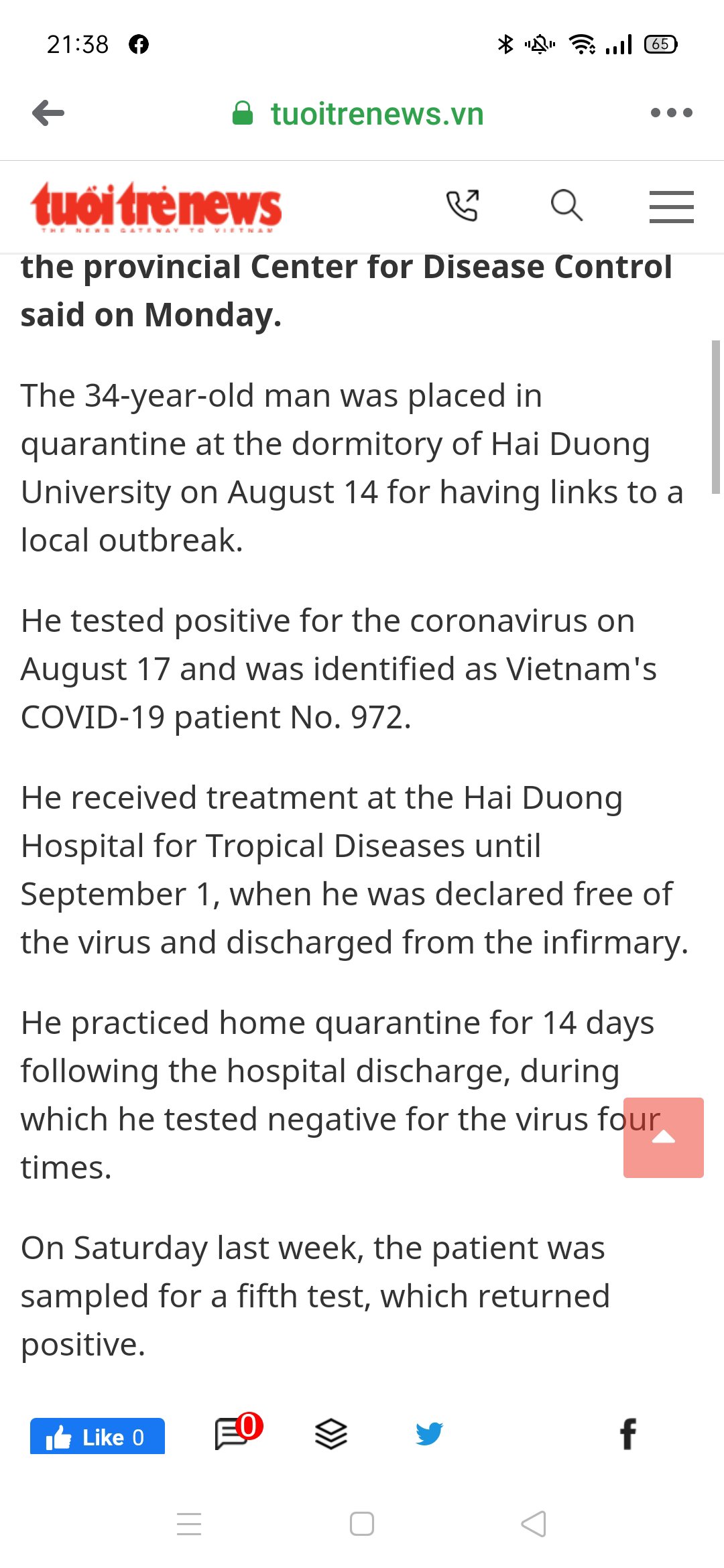Tap the stacked layers icon
This screenshot has height=1568, width=724.
pyautogui.click(x=331, y=1435)
